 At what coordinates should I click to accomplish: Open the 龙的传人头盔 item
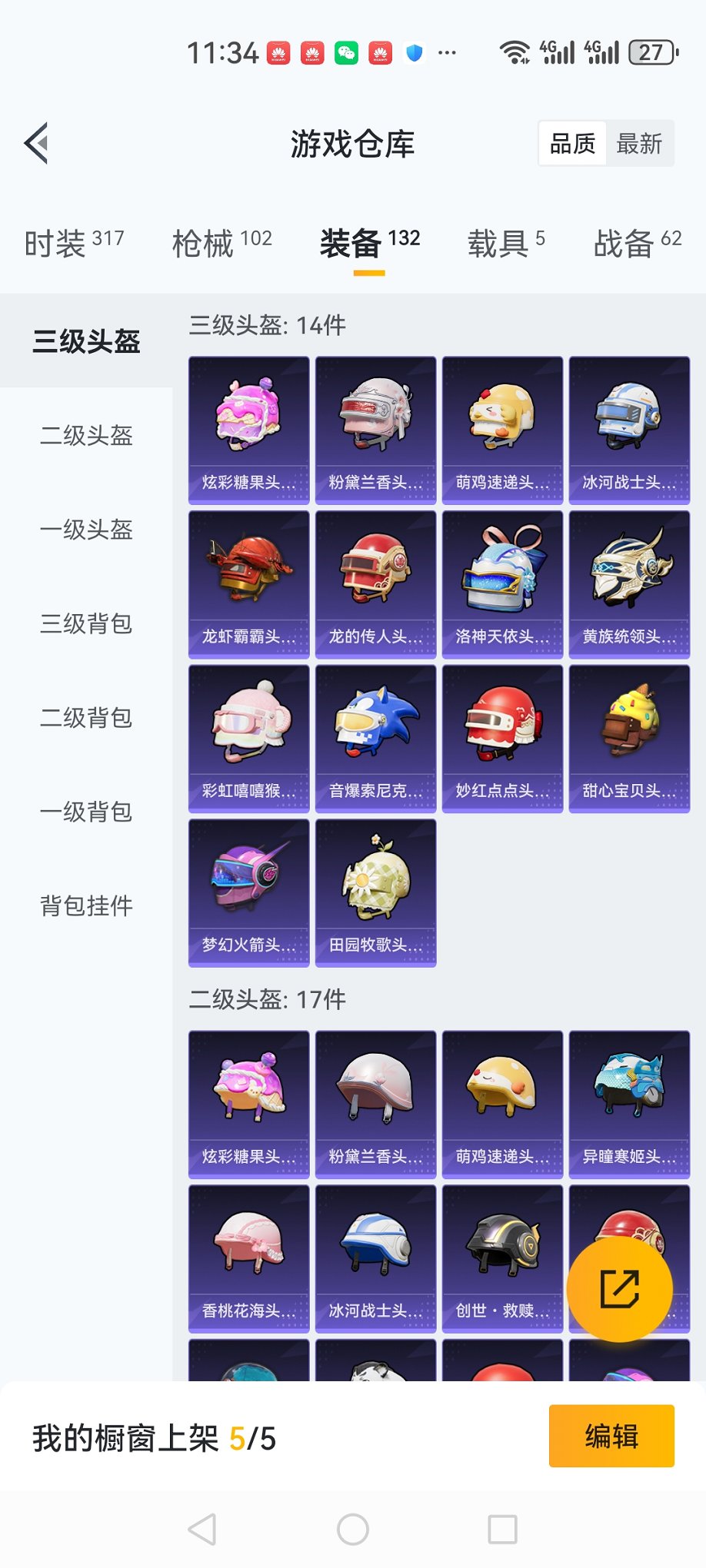[x=375, y=583]
